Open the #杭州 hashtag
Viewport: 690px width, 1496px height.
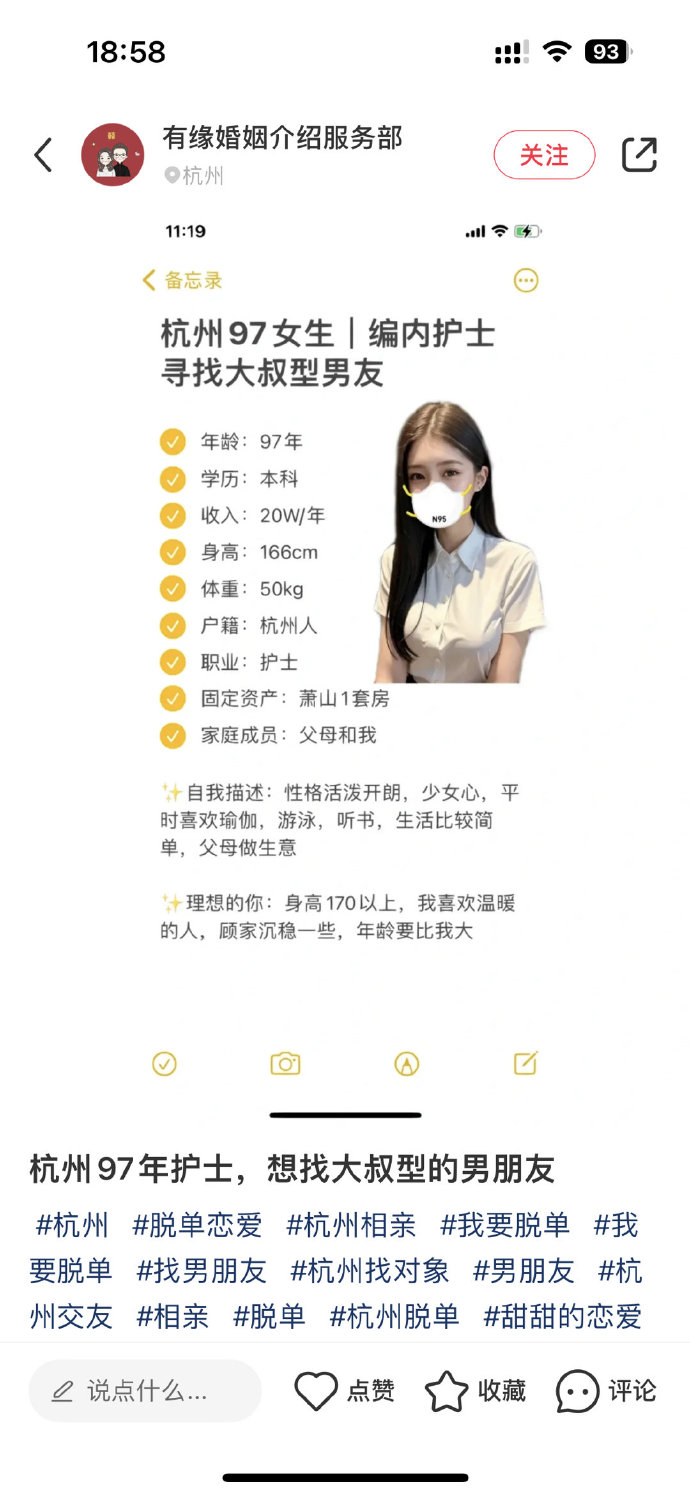[x=72, y=1224]
